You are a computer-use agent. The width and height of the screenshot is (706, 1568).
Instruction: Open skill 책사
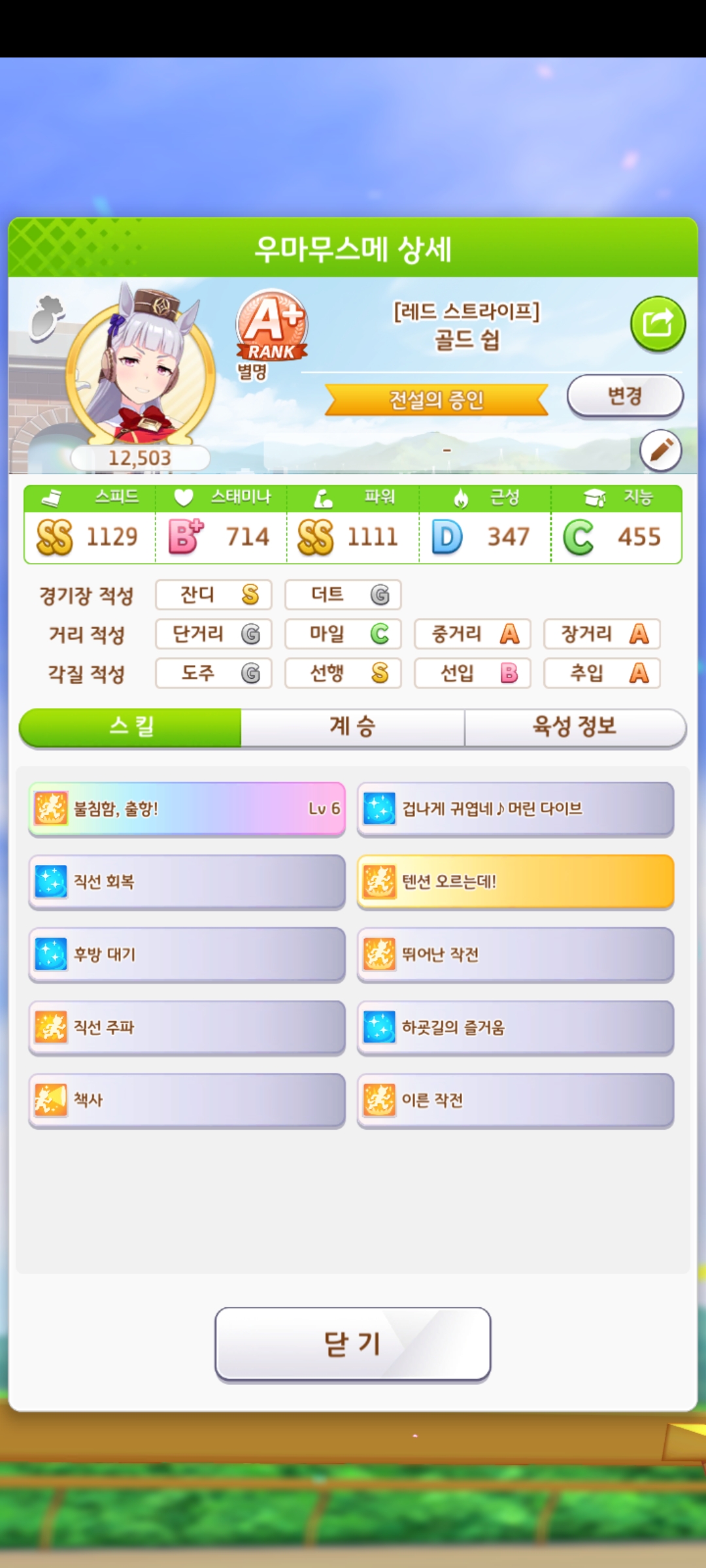(187, 1100)
